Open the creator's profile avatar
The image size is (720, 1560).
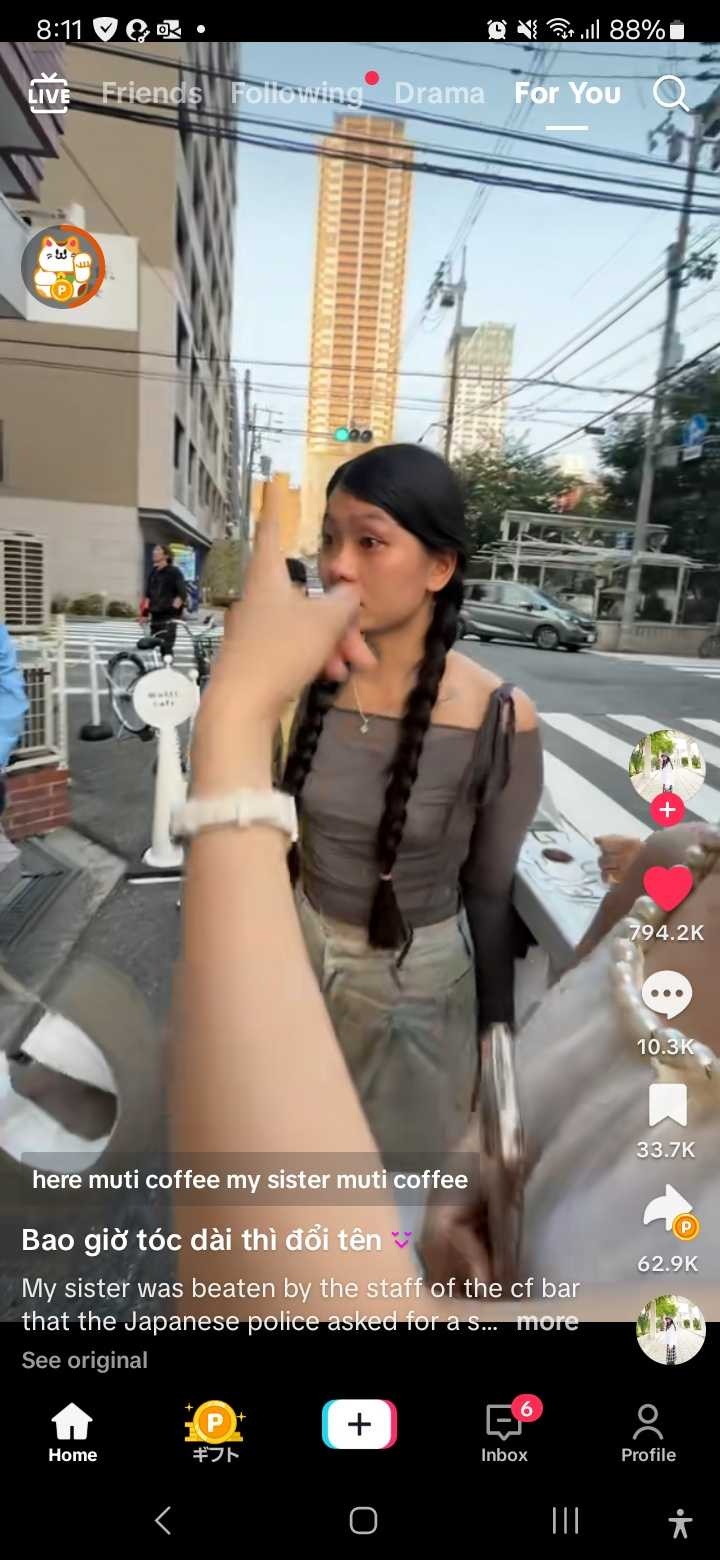(667, 767)
